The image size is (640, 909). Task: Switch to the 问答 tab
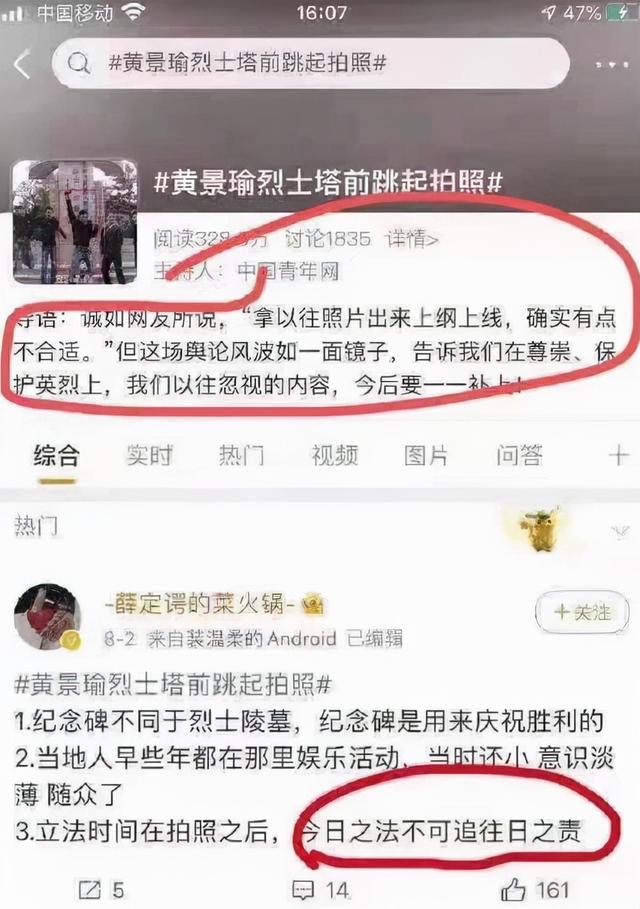coord(519,456)
